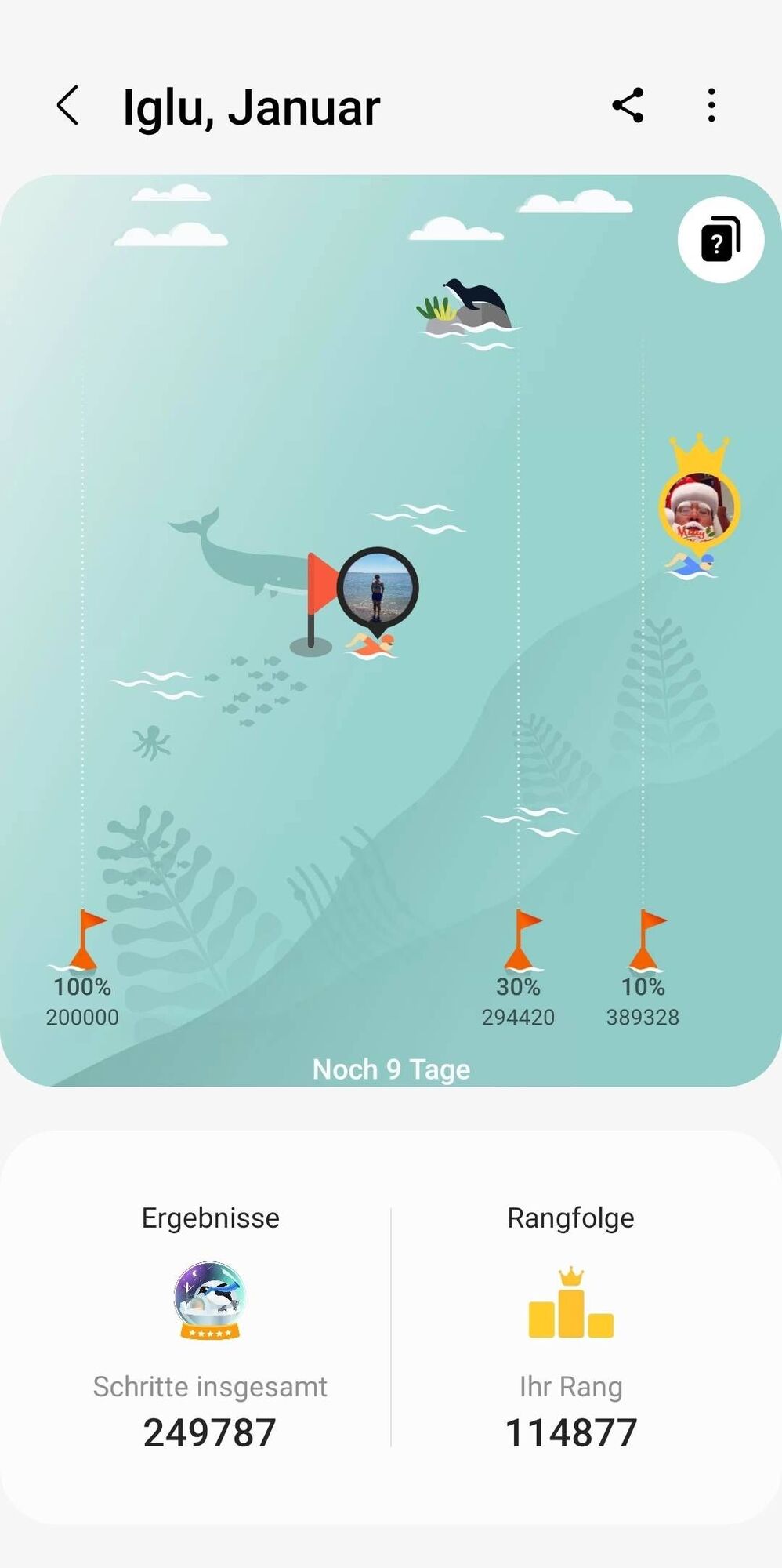Open the challenge help cards button
The width and height of the screenshot is (782, 1568).
[x=720, y=239]
